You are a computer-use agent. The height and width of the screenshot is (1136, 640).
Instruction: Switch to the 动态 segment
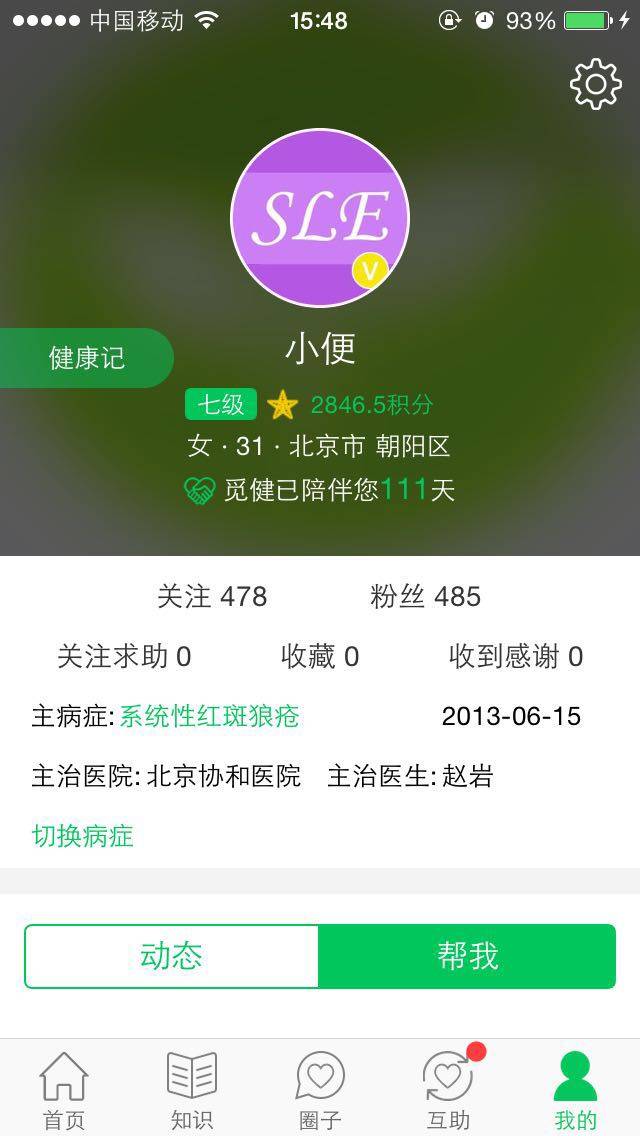172,956
